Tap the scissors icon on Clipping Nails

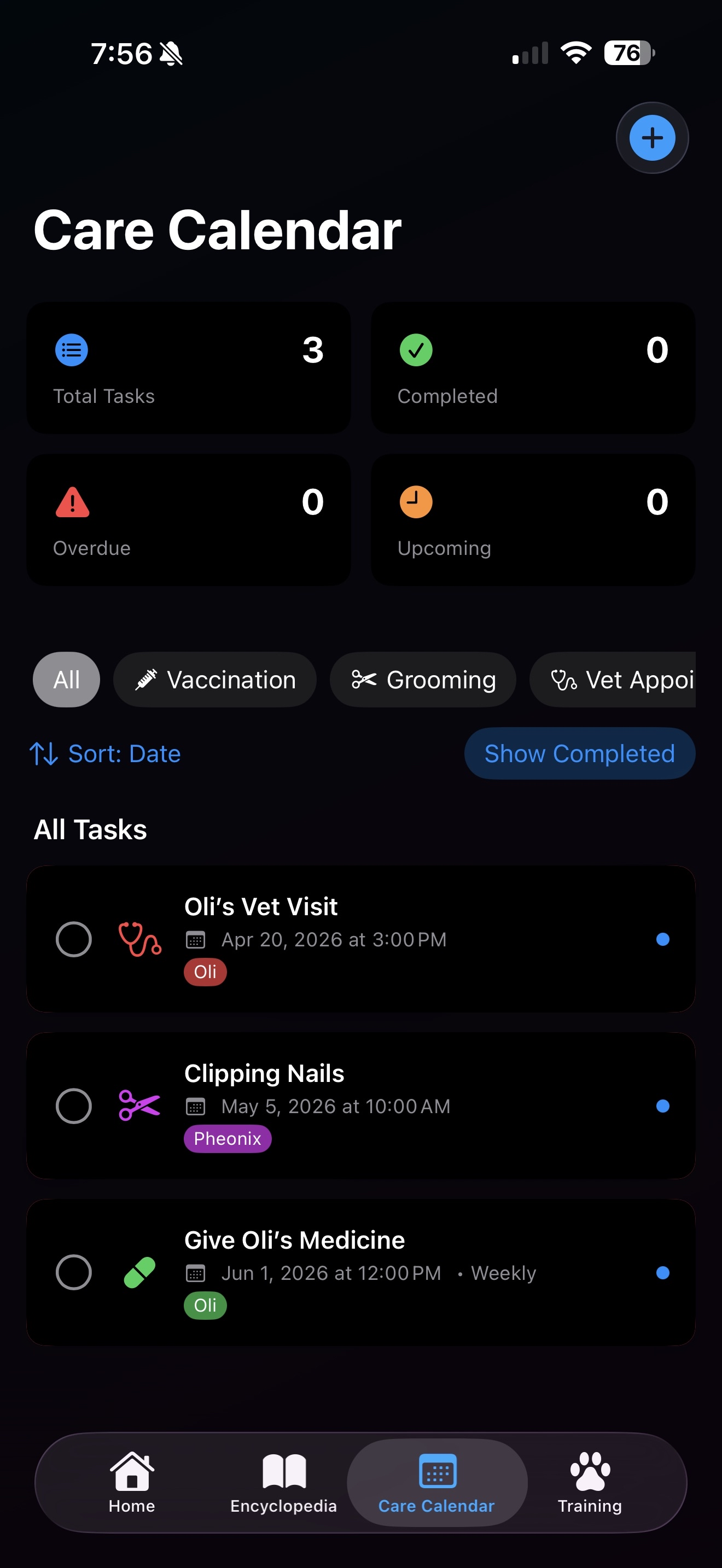pos(139,1107)
